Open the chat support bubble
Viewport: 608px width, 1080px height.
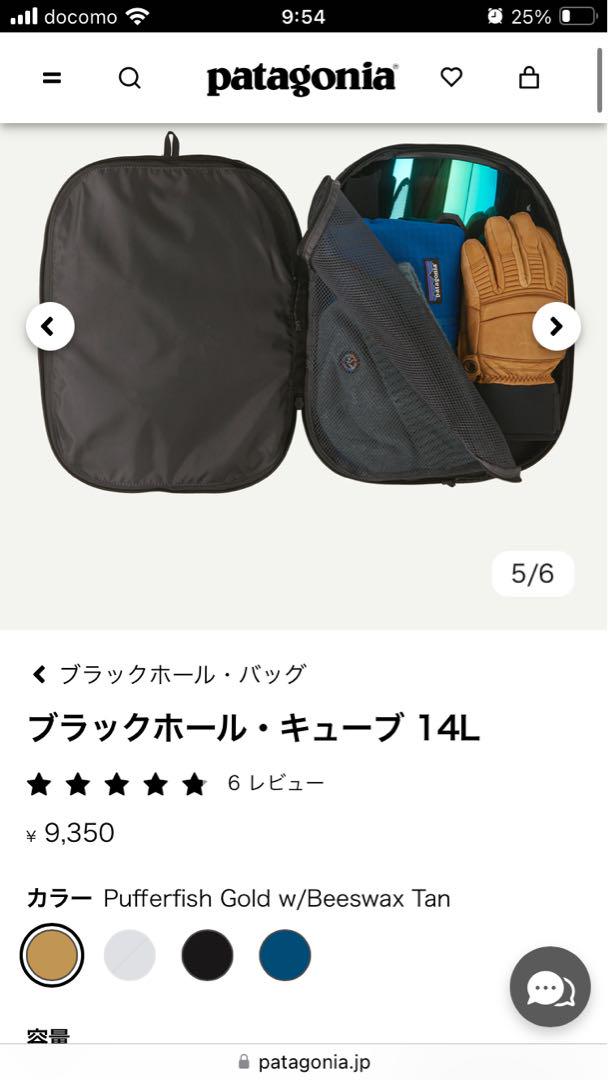(550, 987)
